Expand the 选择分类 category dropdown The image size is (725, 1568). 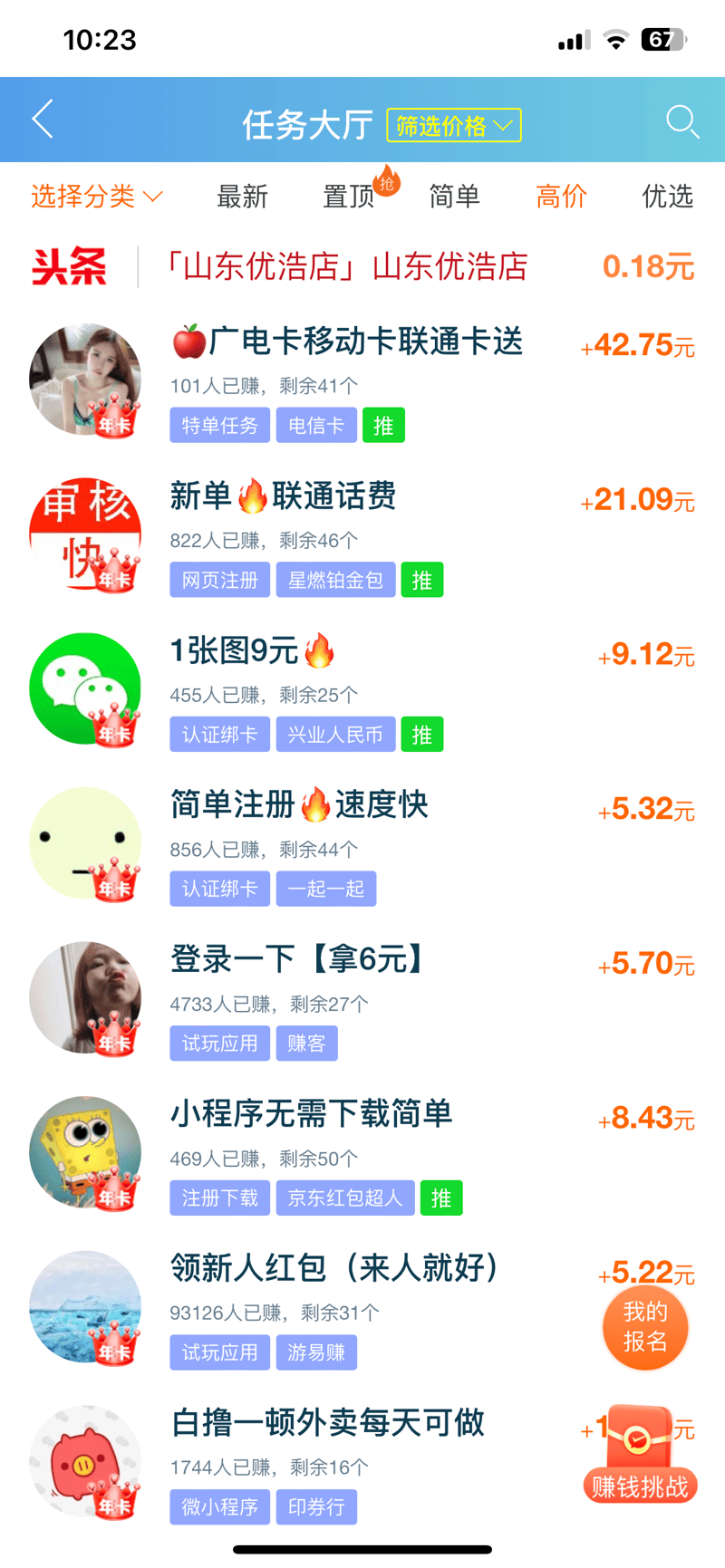point(96,196)
